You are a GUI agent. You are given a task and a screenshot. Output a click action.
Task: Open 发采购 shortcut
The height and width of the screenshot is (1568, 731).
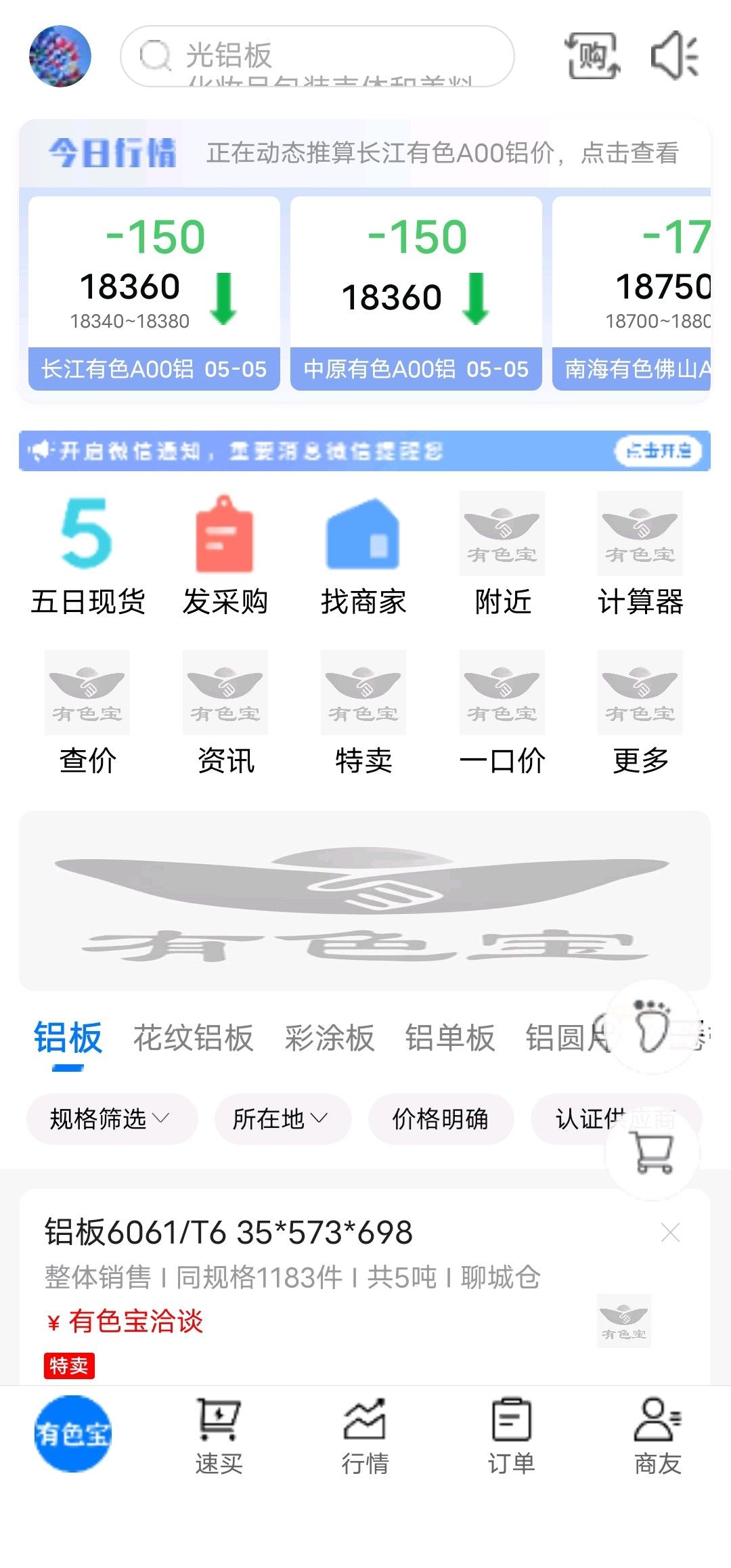coord(225,555)
